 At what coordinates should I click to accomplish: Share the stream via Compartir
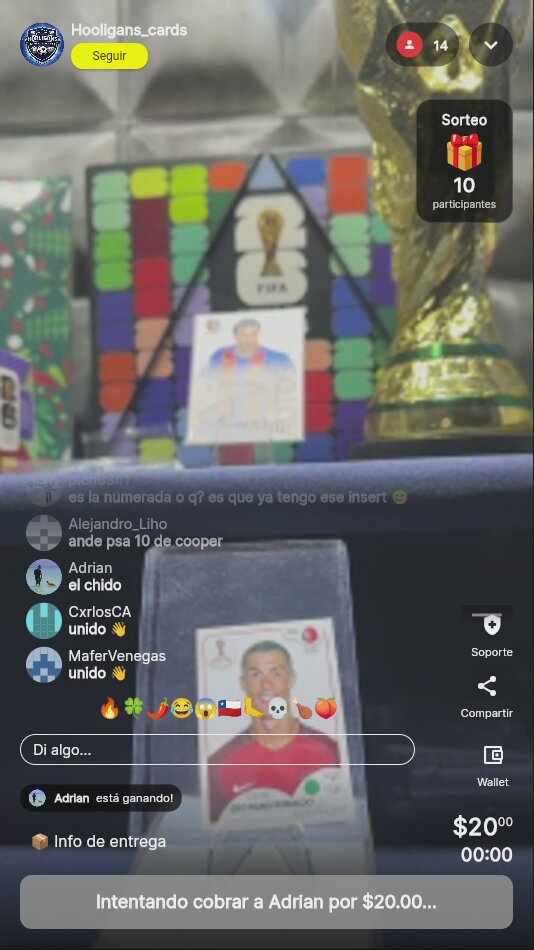[x=487, y=697]
